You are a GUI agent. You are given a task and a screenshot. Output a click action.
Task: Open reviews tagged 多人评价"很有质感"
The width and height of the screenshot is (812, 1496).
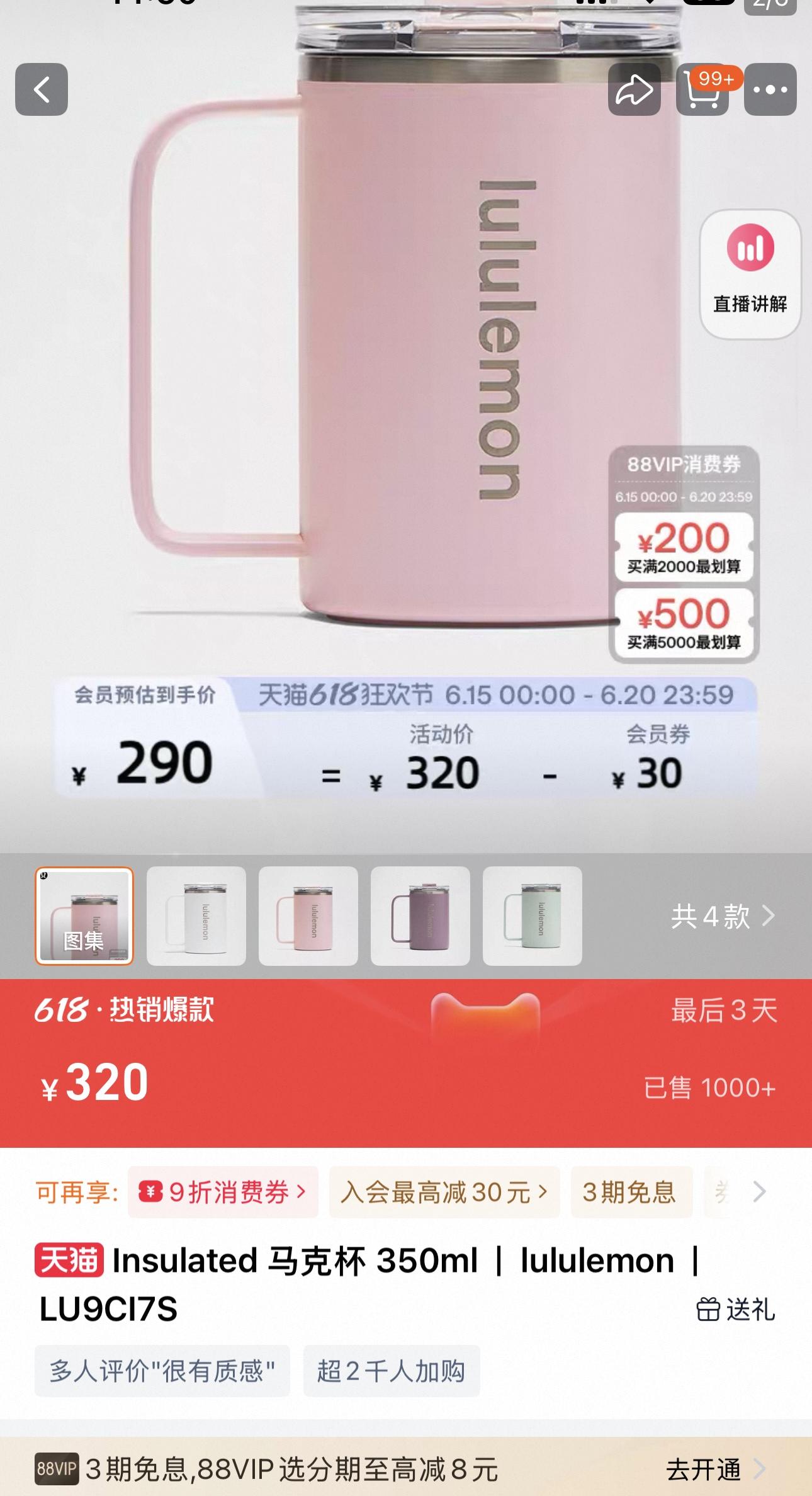coord(162,1371)
